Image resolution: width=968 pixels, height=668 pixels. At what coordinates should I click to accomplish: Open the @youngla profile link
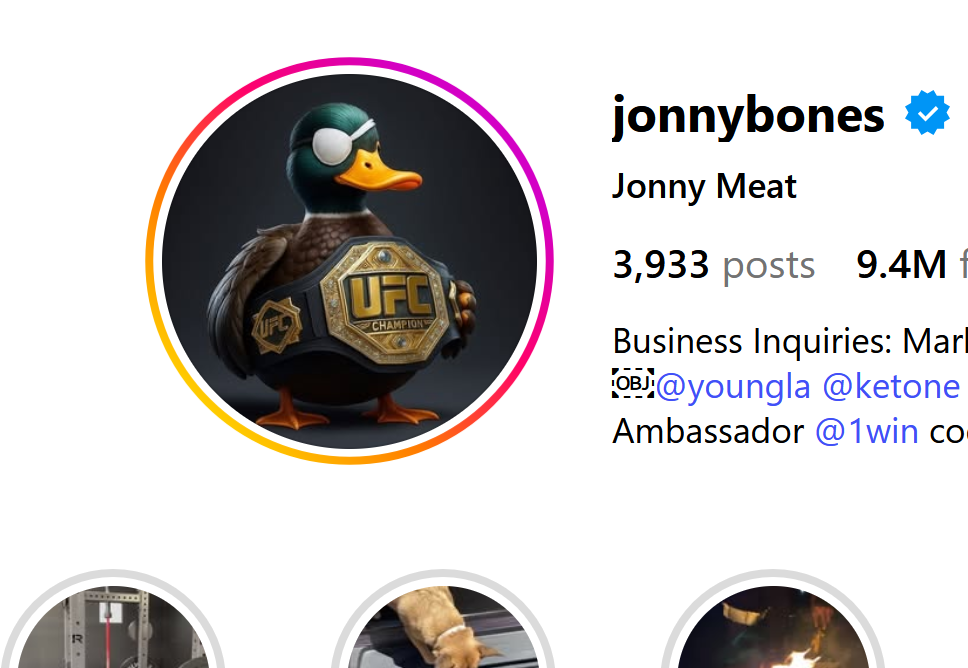click(732, 386)
